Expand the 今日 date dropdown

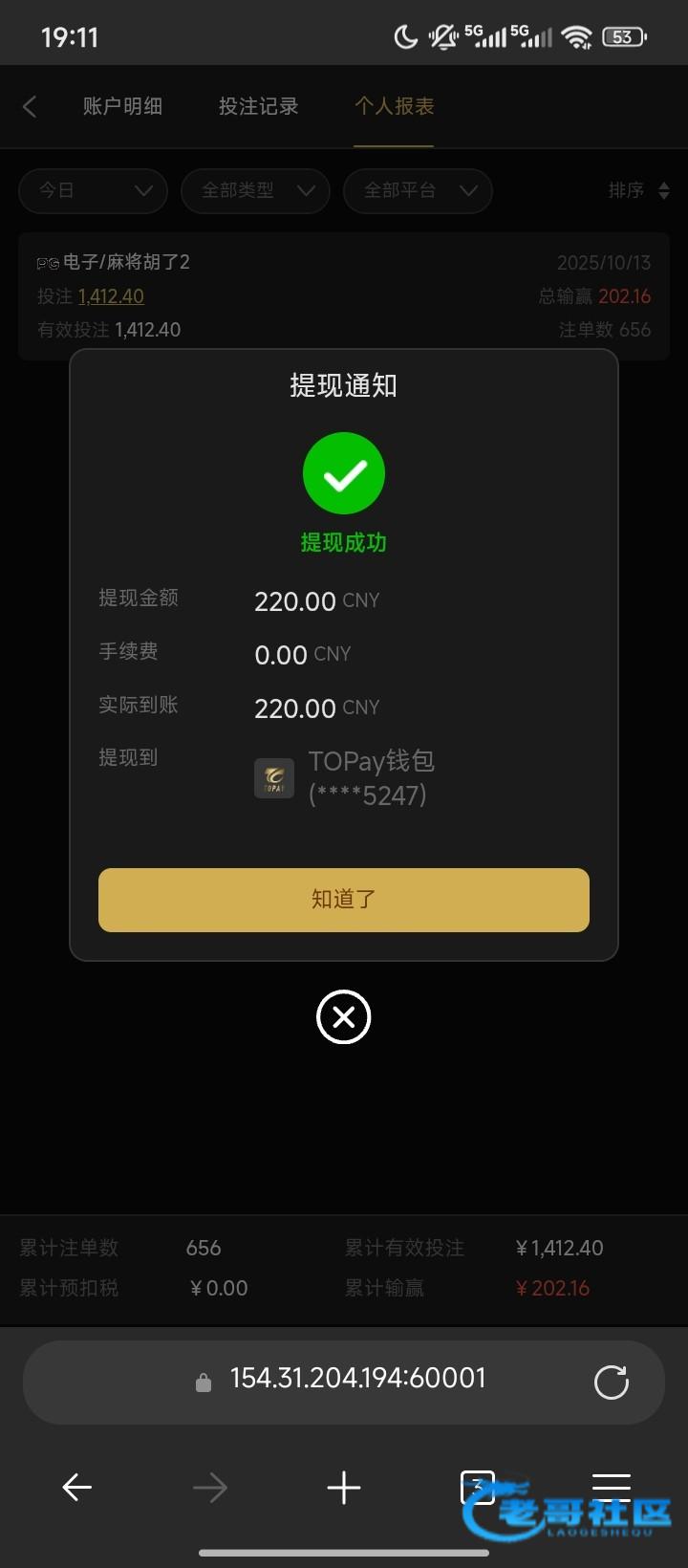point(94,190)
